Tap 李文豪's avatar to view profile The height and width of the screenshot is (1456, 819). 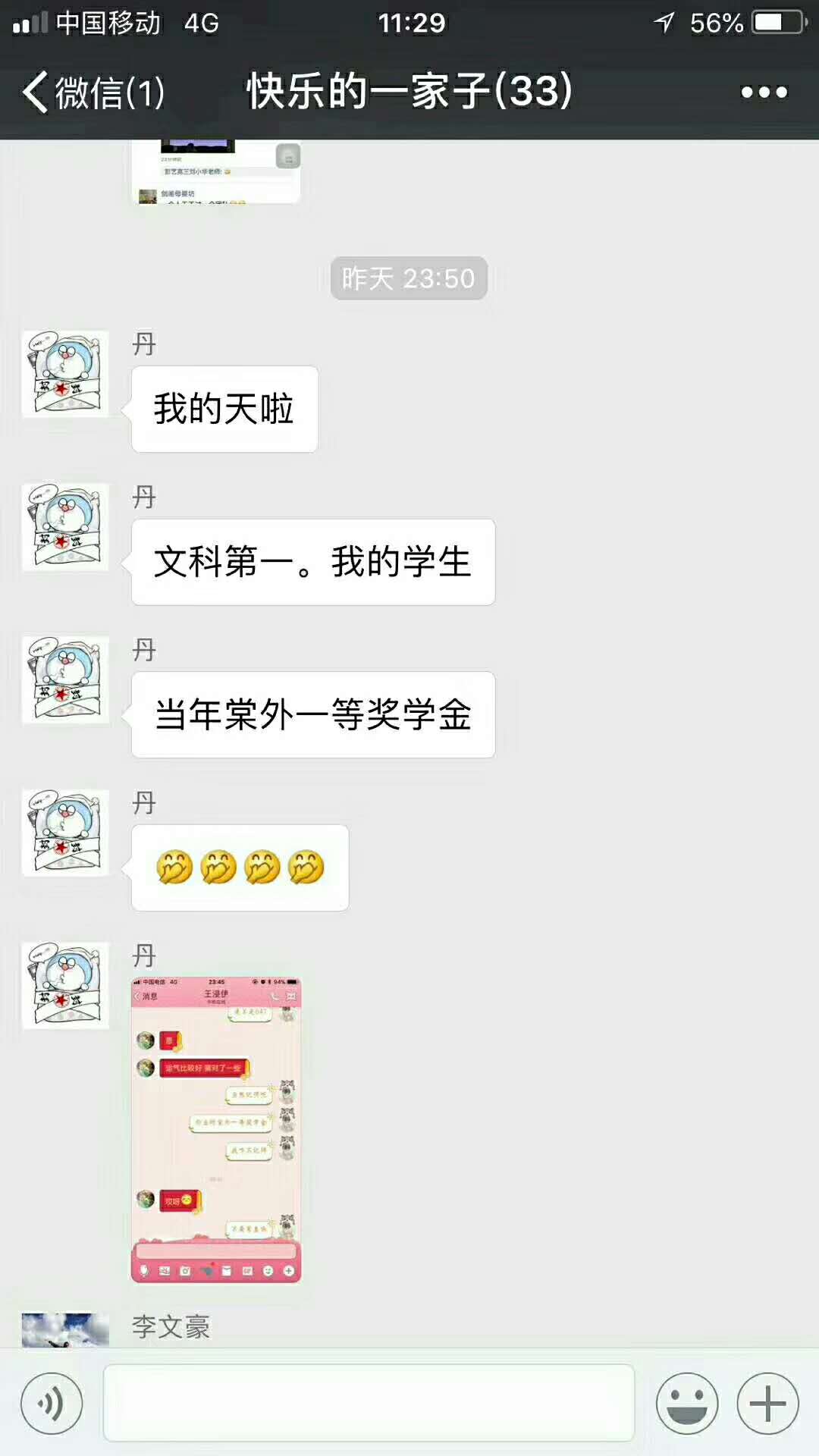(x=65, y=1330)
